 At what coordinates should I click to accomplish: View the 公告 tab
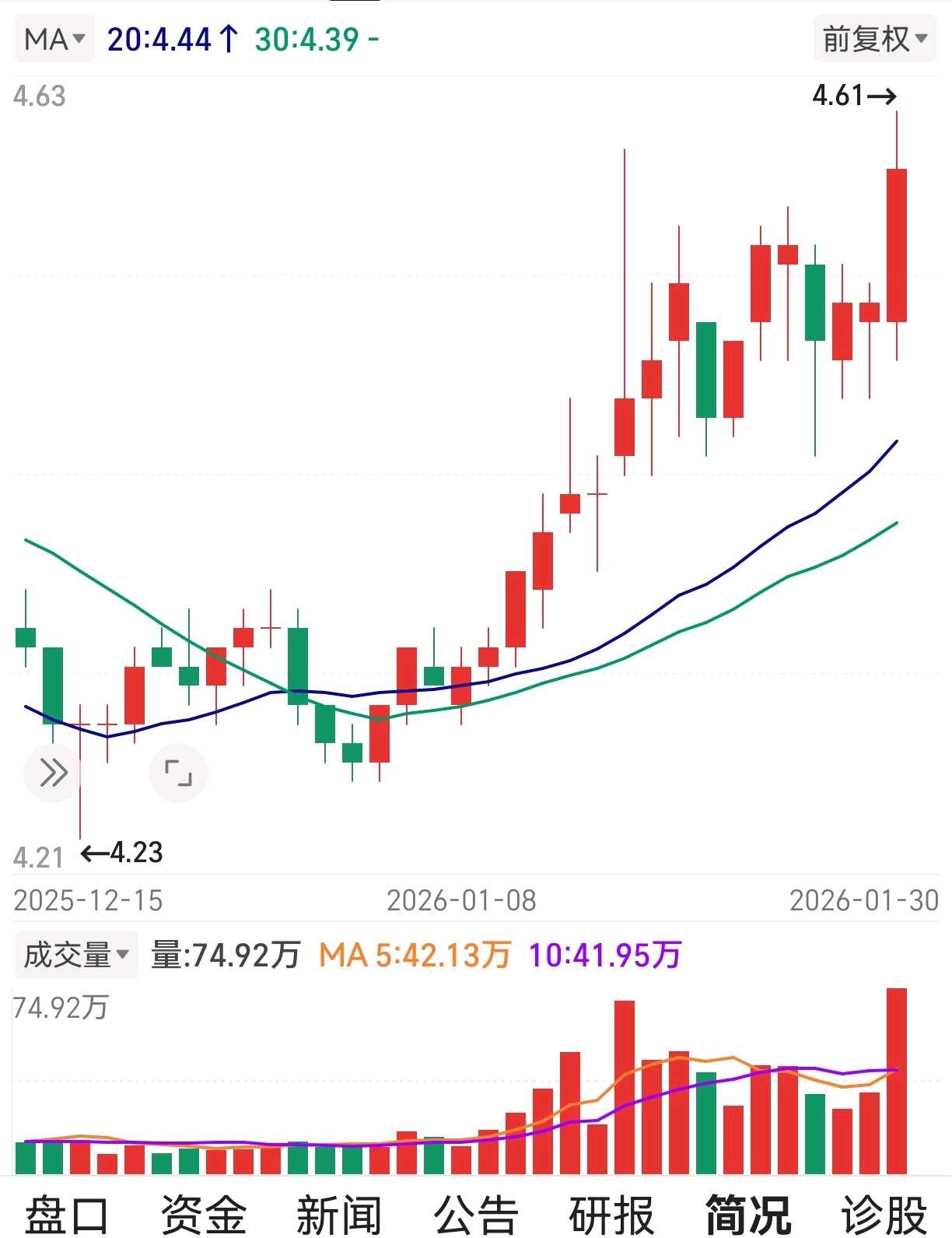click(x=476, y=1214)
